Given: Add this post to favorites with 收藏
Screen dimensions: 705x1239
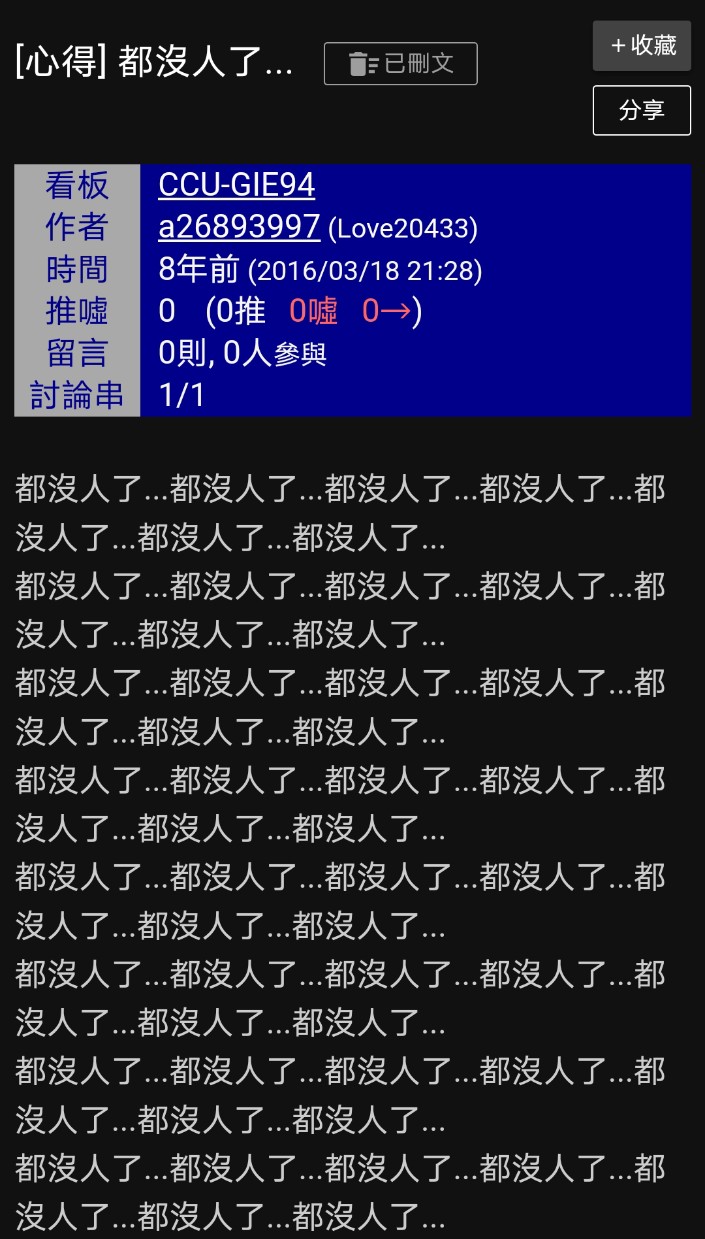Looking at the screenshot, I should click(x=641, y=46).
